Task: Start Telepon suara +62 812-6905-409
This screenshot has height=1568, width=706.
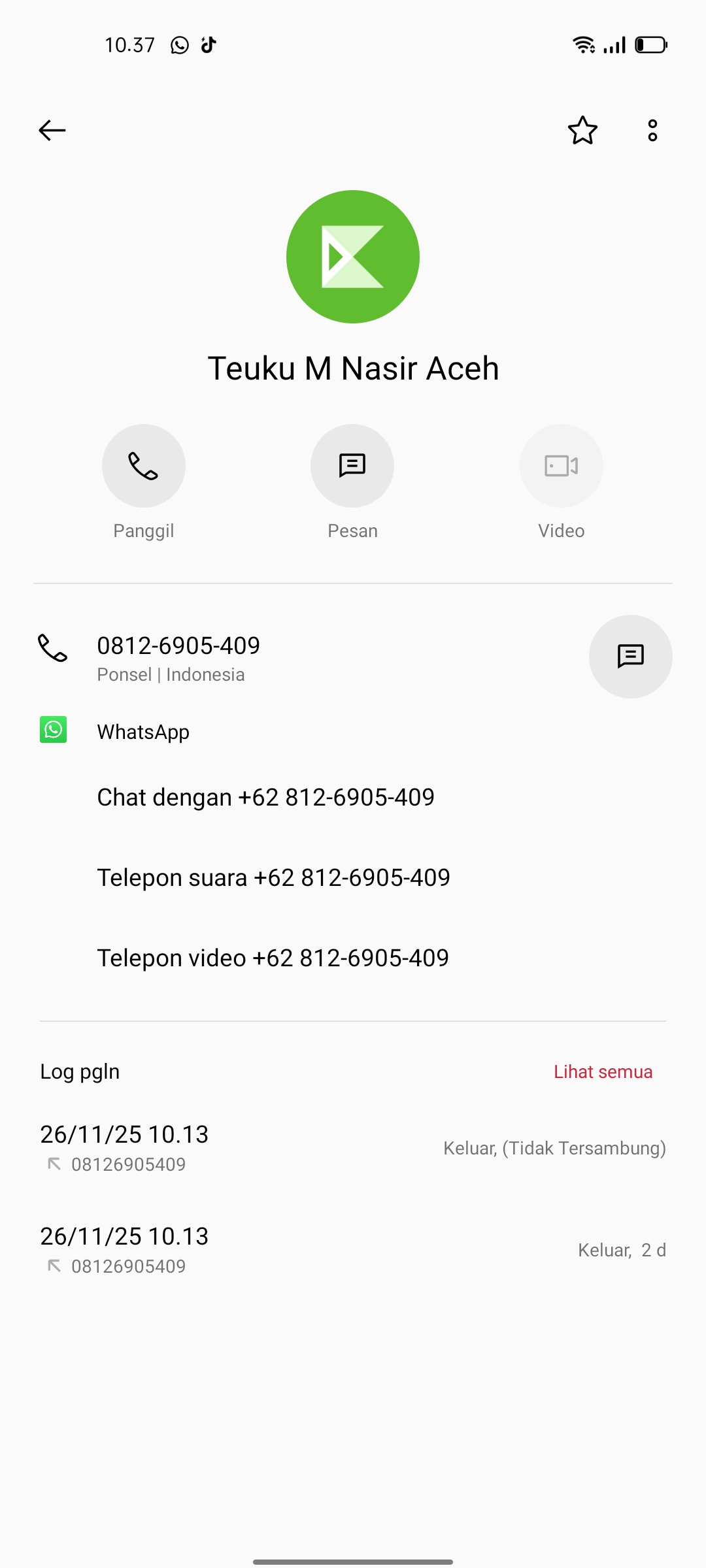Action: click(273, 877)
